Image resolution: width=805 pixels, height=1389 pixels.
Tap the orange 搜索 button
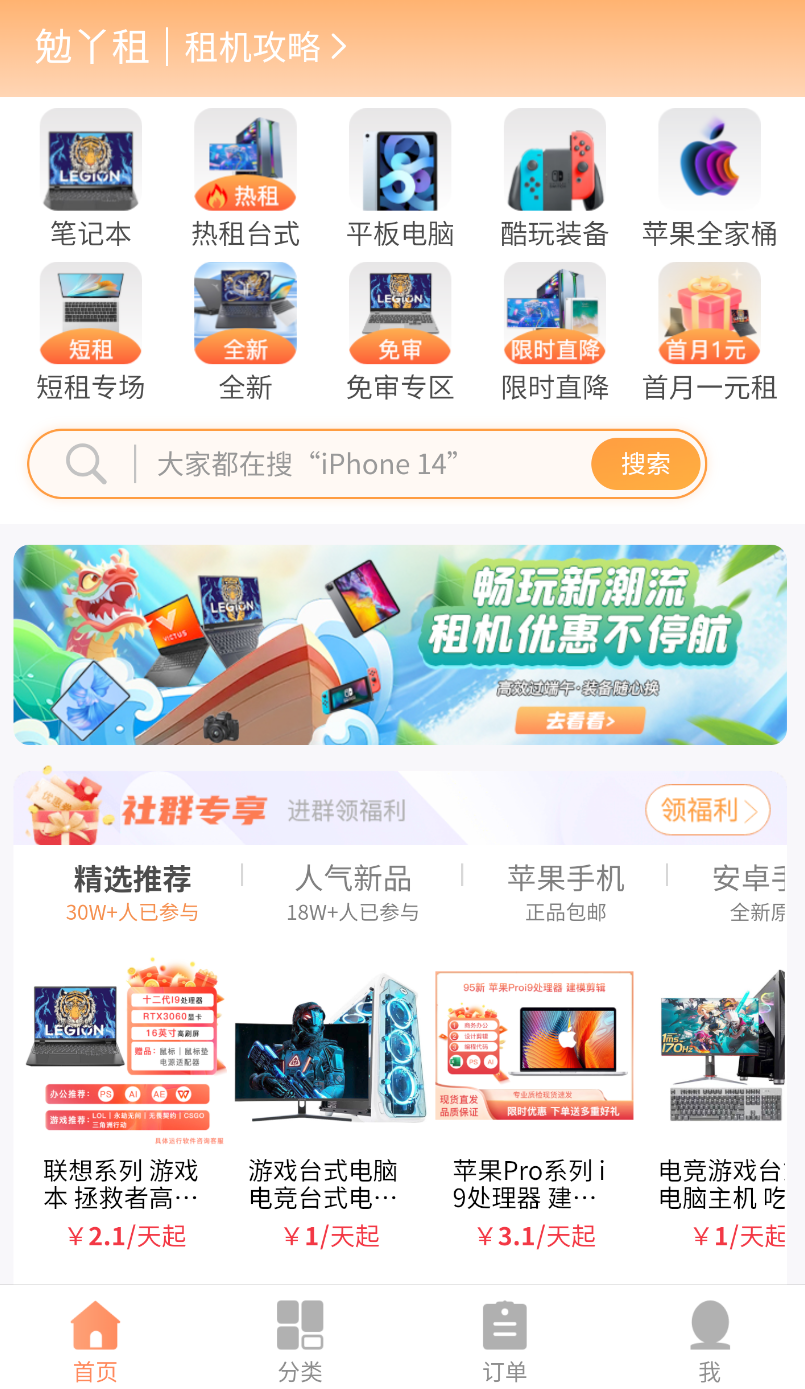pos(645,464)
